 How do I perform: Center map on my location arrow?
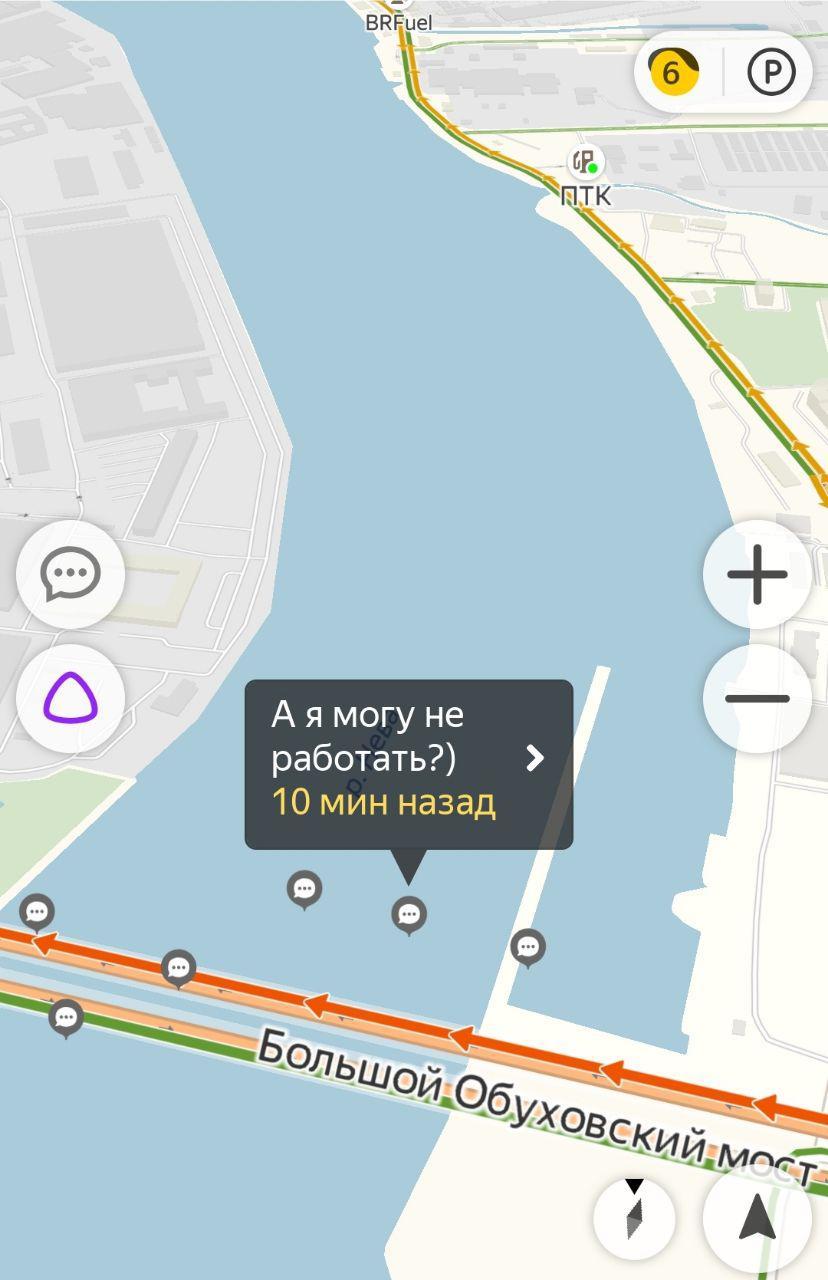point(757,1217)
